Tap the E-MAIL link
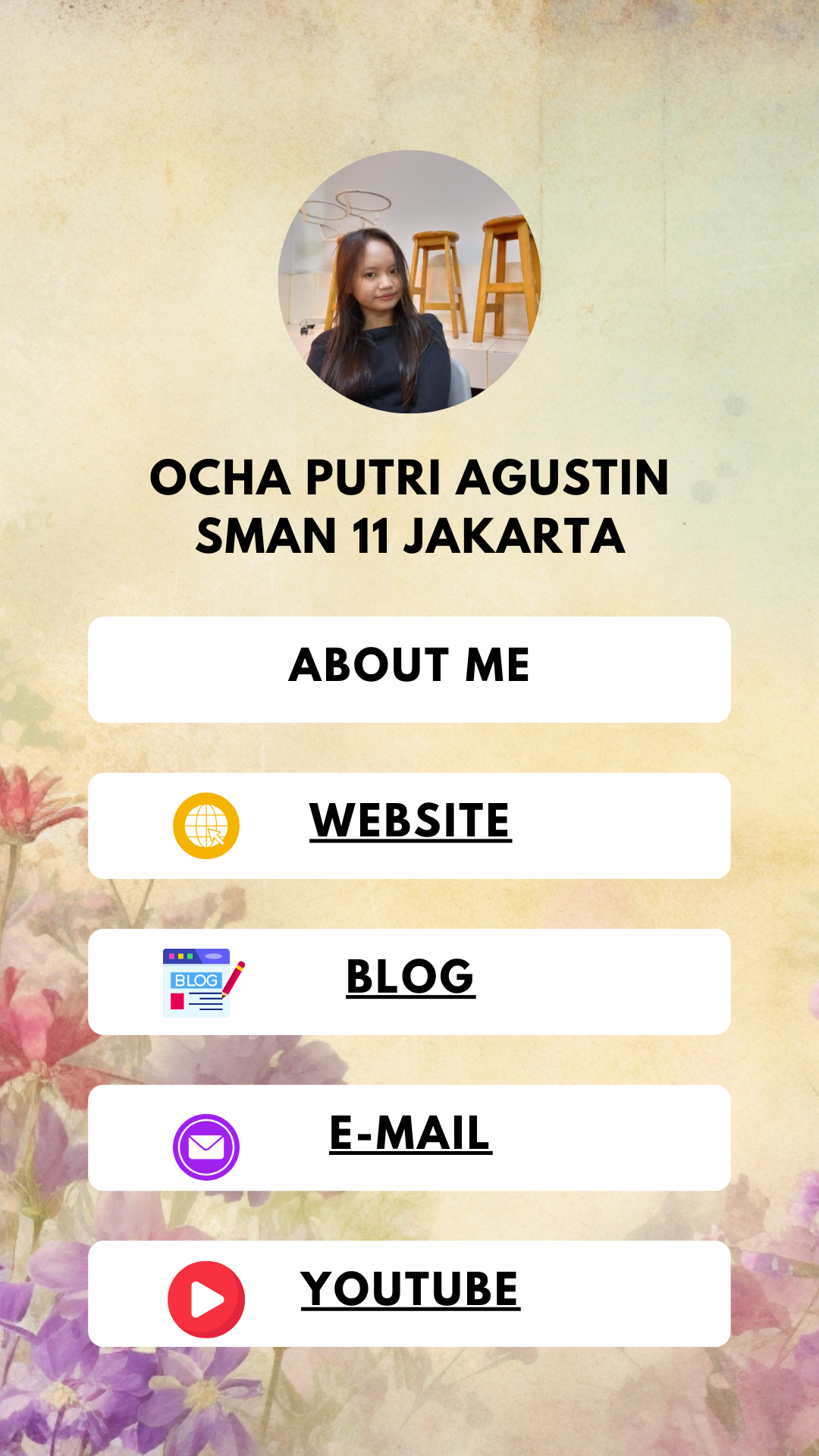 click(x=410, y=1134)
